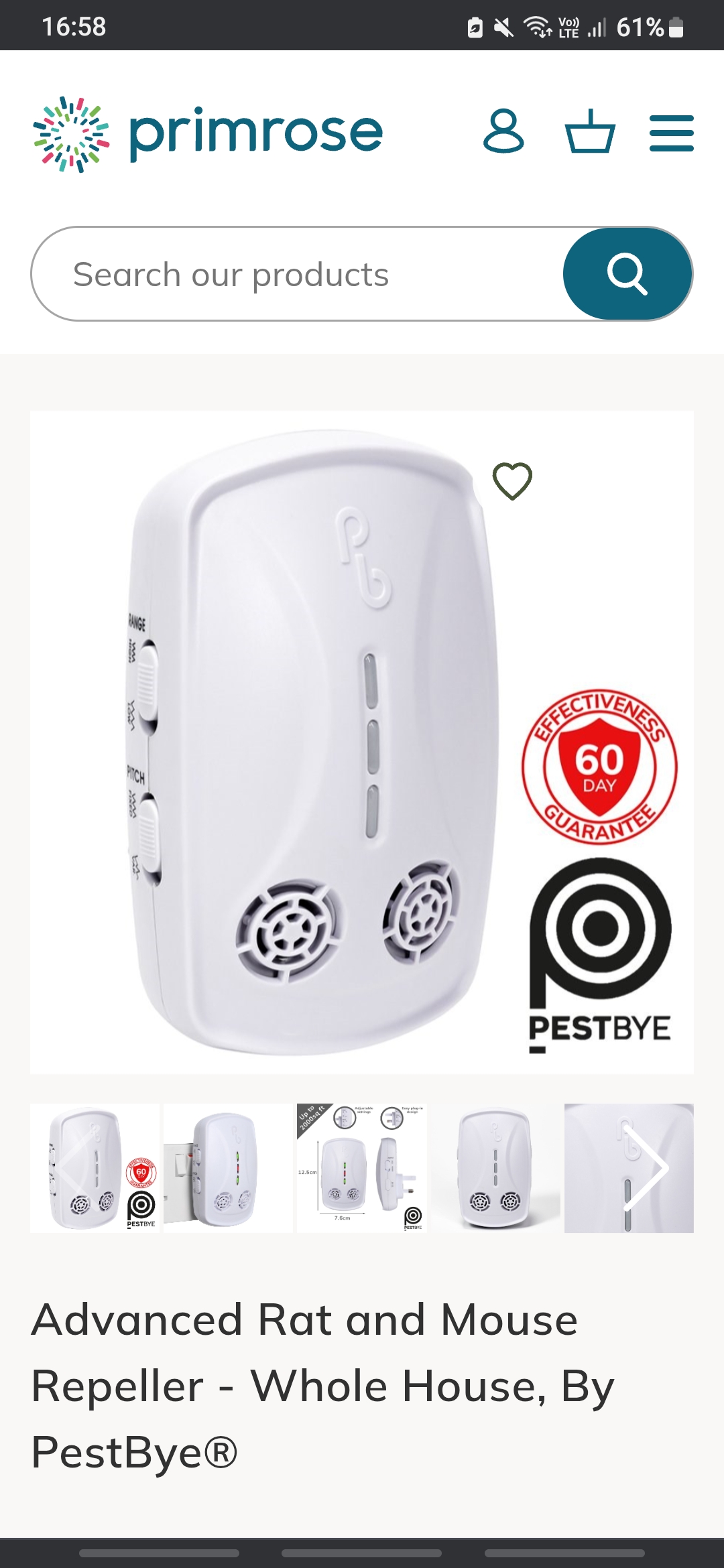
Task: Show next thumbnails with right arrow
Action: (647, 1168)
